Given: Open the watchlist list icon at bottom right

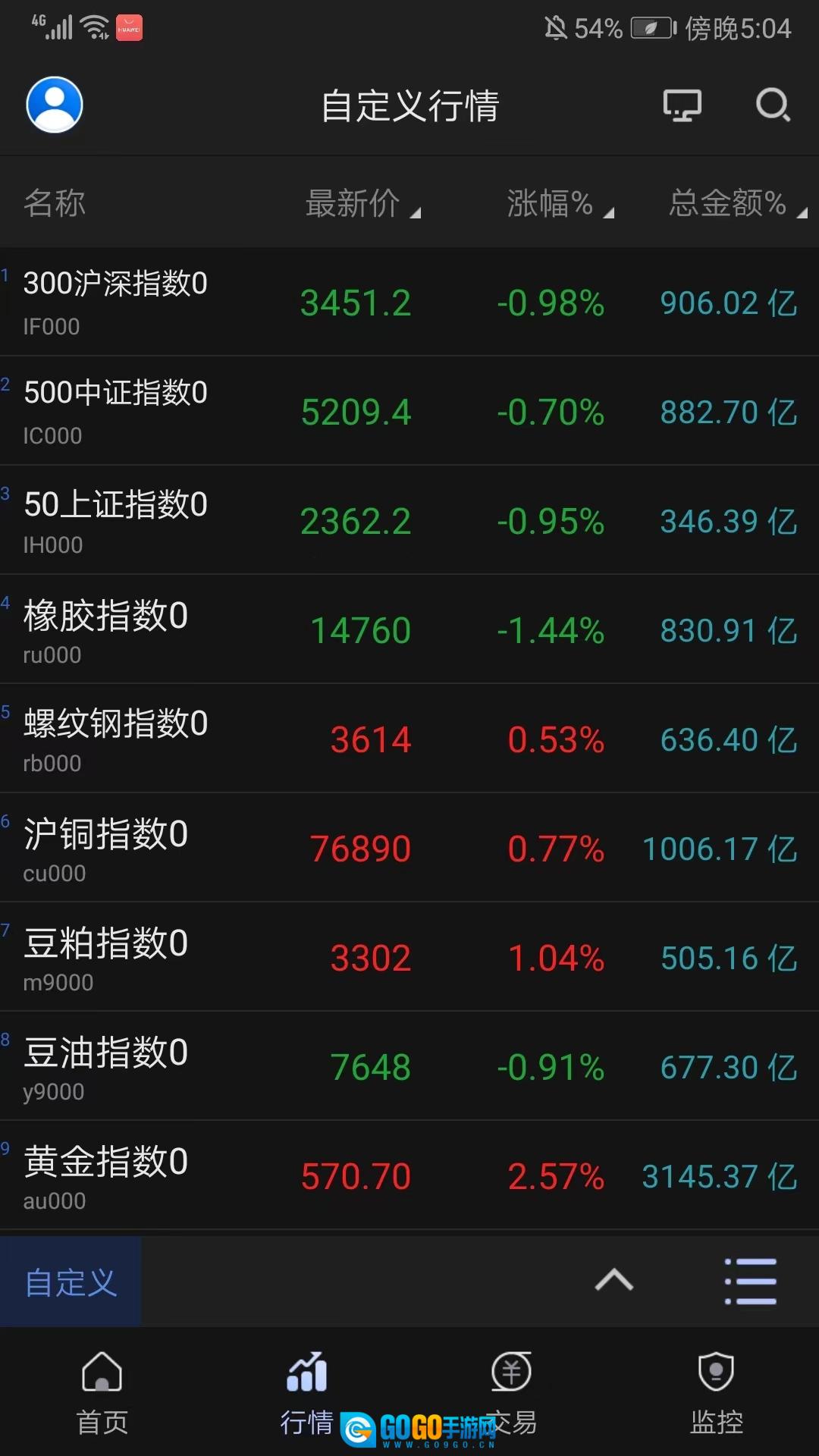Looking at the screenshot, I should [x=750, y=1282].
